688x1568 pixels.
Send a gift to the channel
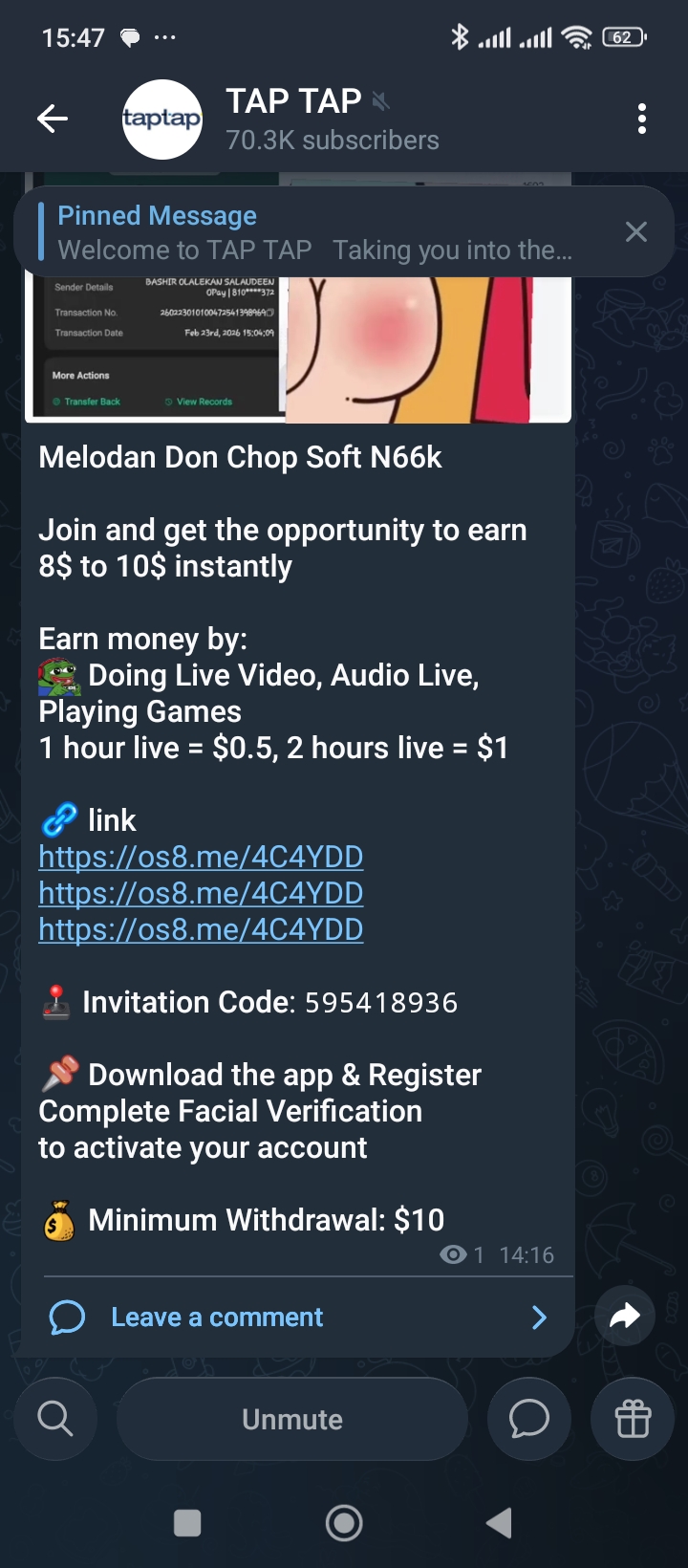pyautogui.click(x=633, y=1419)
